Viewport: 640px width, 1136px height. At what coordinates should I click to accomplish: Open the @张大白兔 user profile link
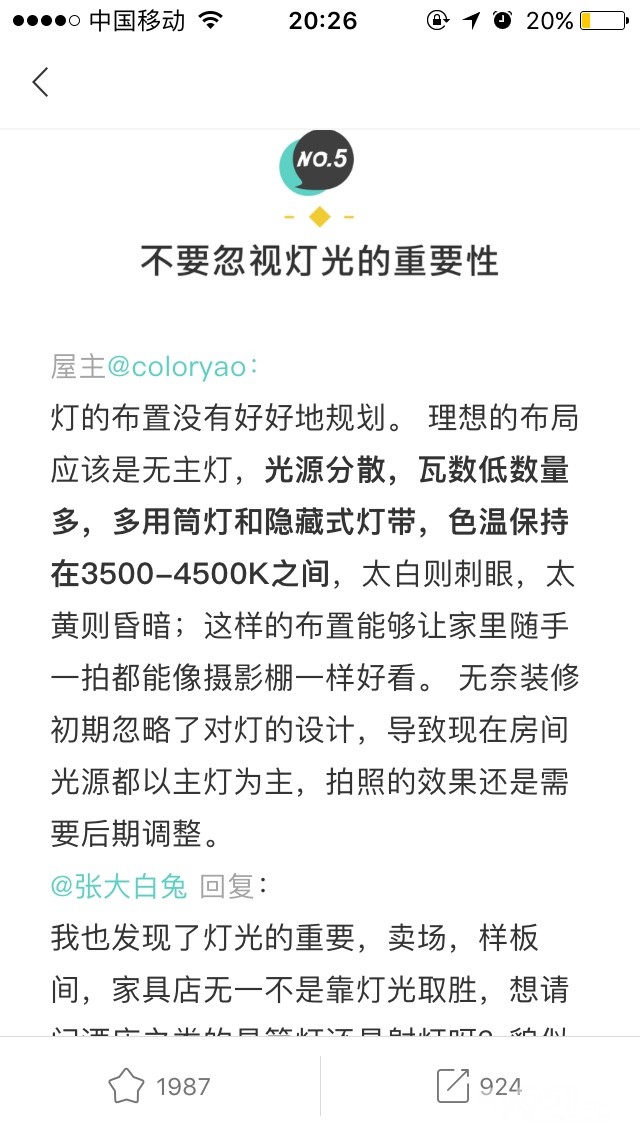coord(120,886)
